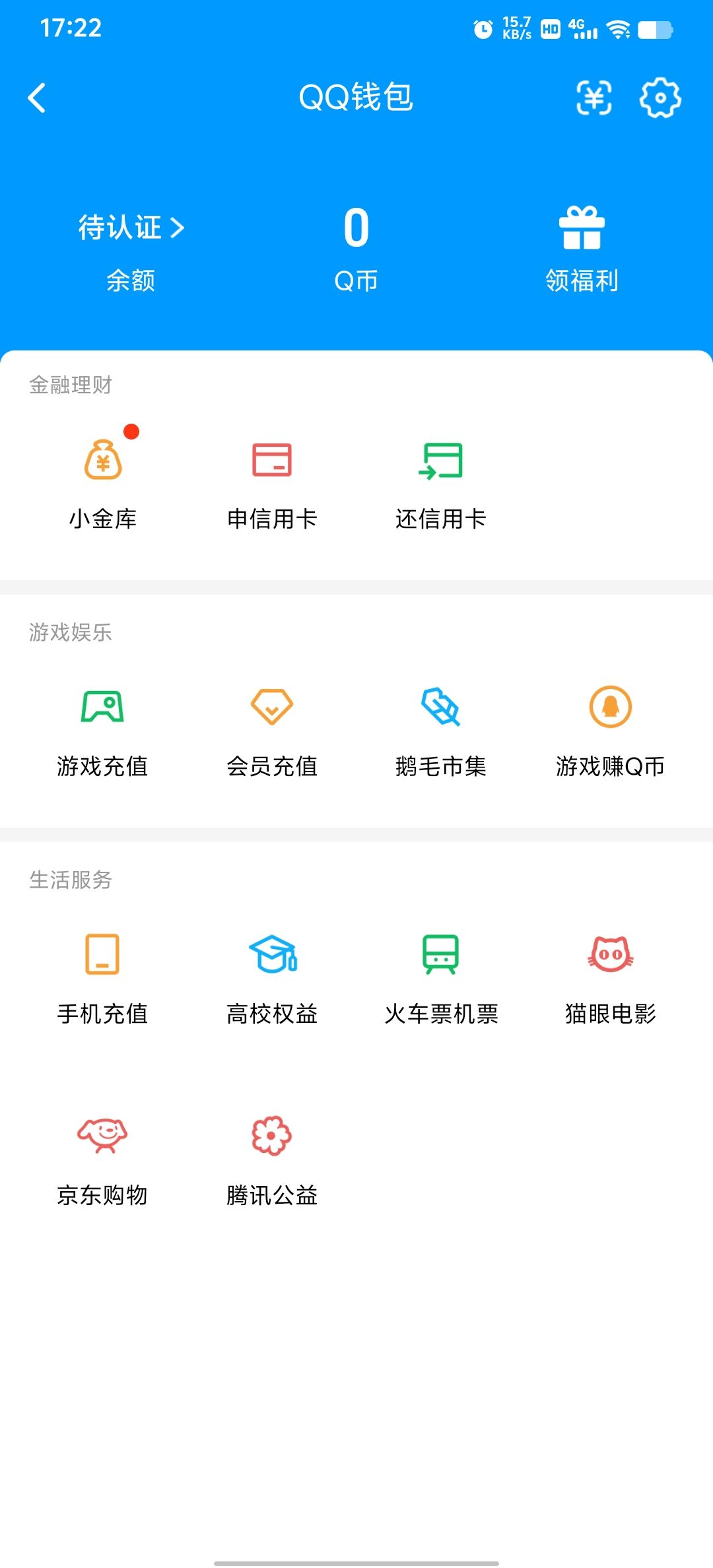Claim rewards via 领福利
The height and width of the screenshot is (1568, 713).
582,247
